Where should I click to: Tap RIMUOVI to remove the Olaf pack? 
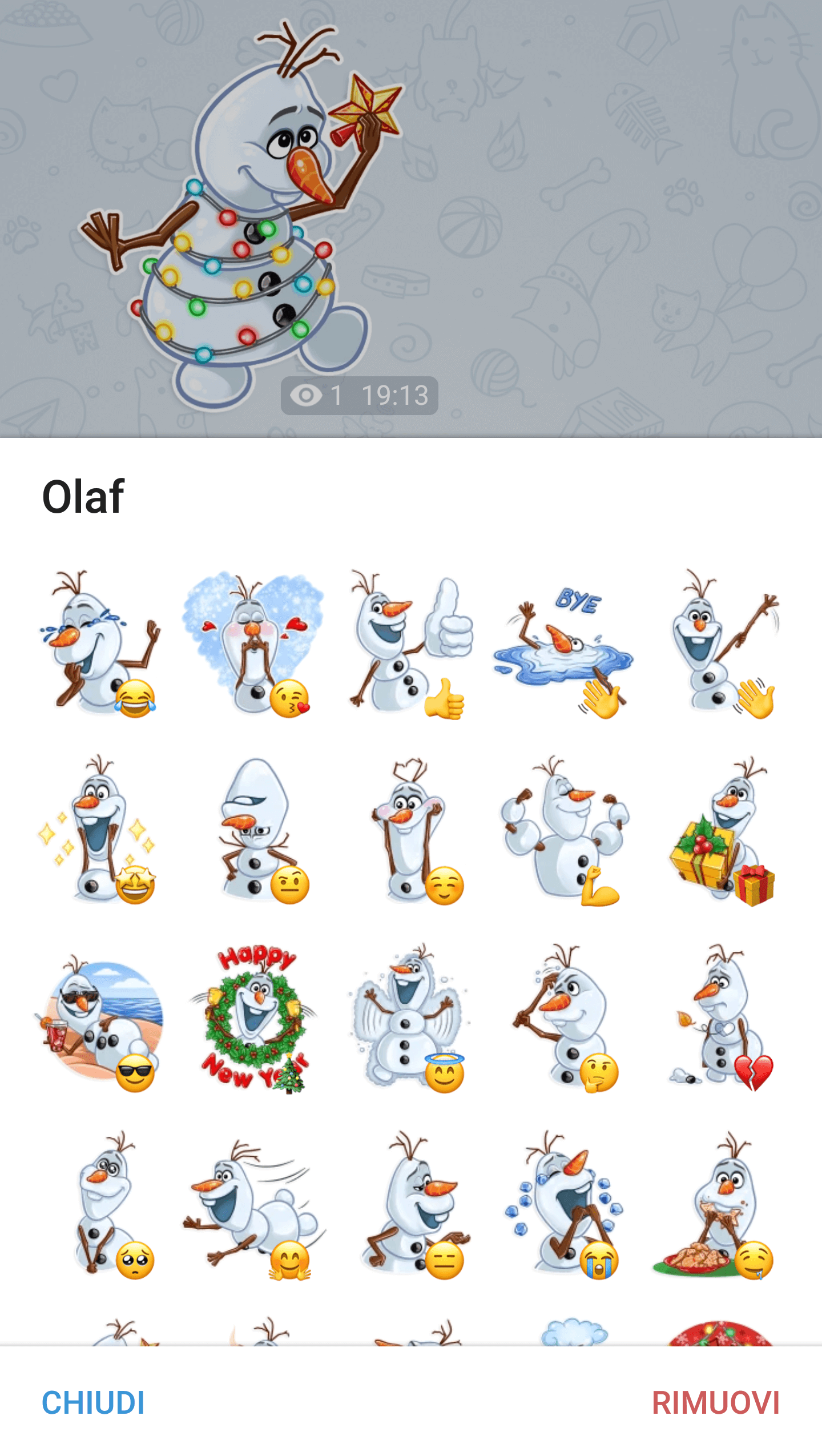point(716,1403)
